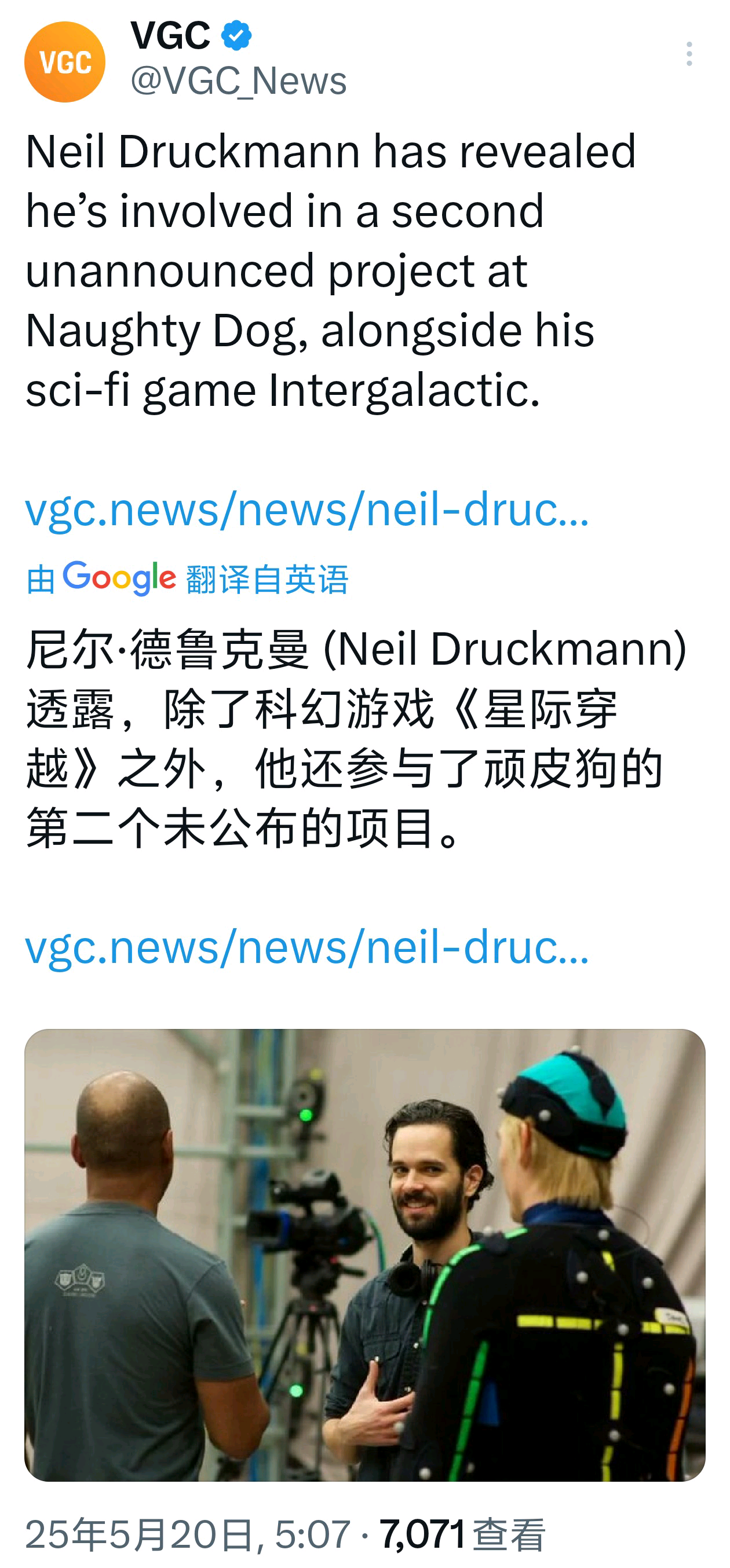
Task: Open the vgc.news link below the Chinese translation
Action: [307, 947]
